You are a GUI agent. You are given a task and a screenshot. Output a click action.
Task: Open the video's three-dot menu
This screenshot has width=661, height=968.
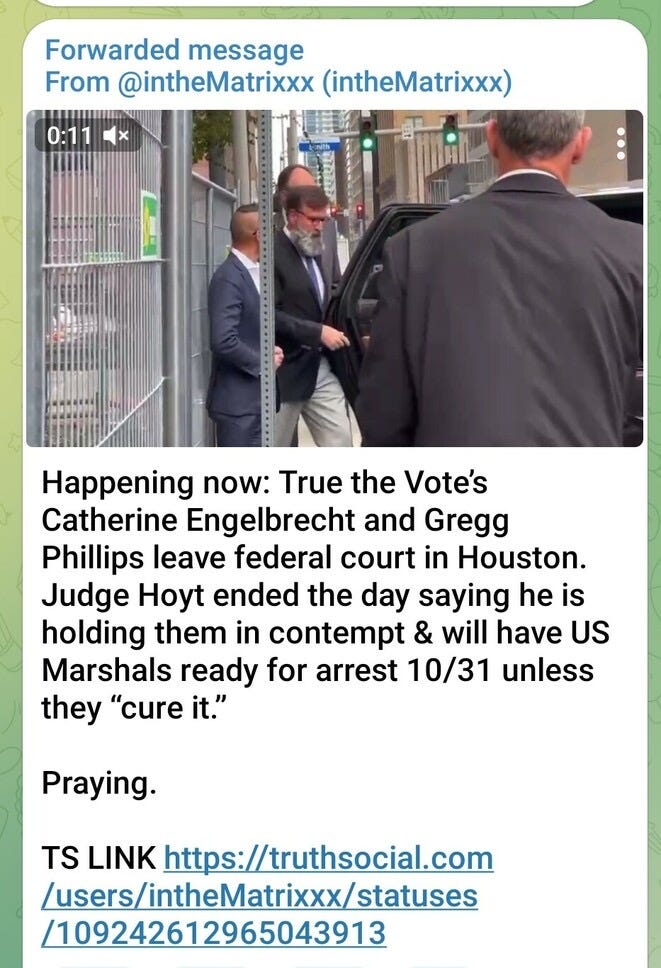pos(621,144)
